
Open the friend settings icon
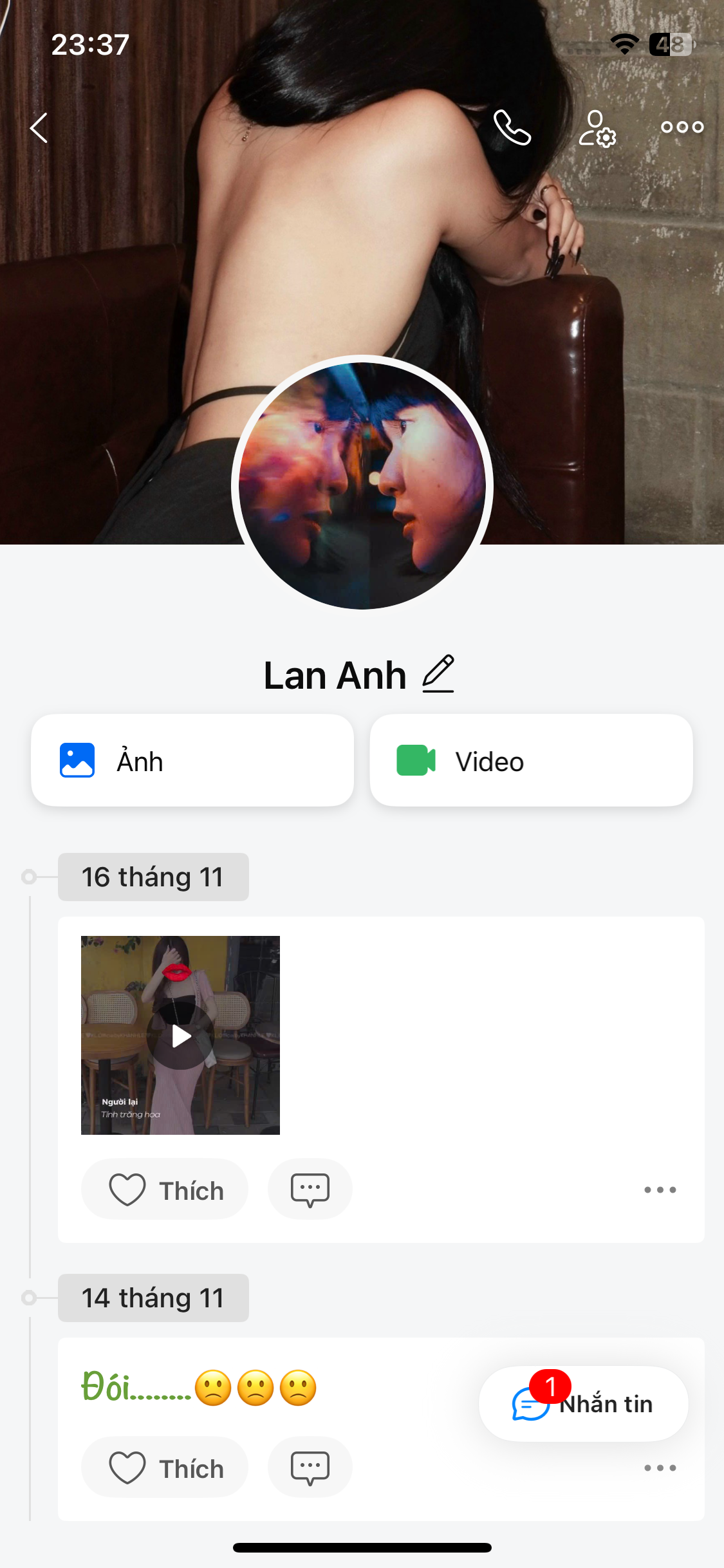click(597, 127)
